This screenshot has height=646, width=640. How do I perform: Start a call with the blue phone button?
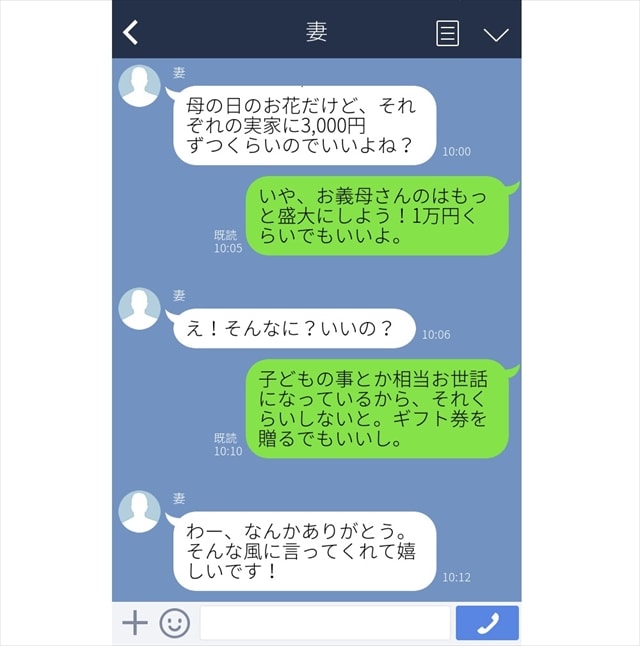[x=487, y=623]
